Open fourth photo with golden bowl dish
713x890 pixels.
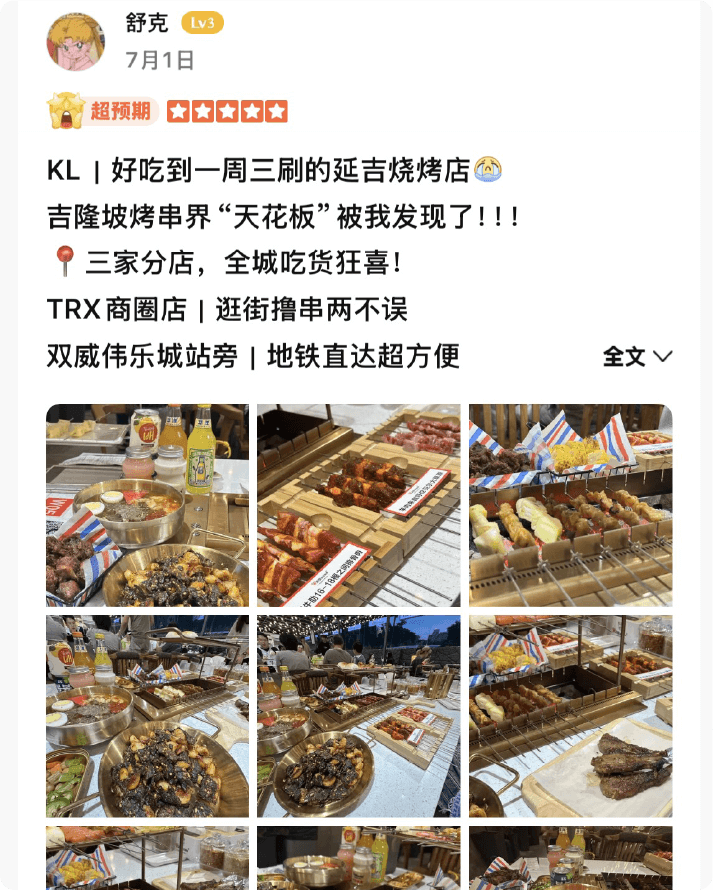pos(147,716)
